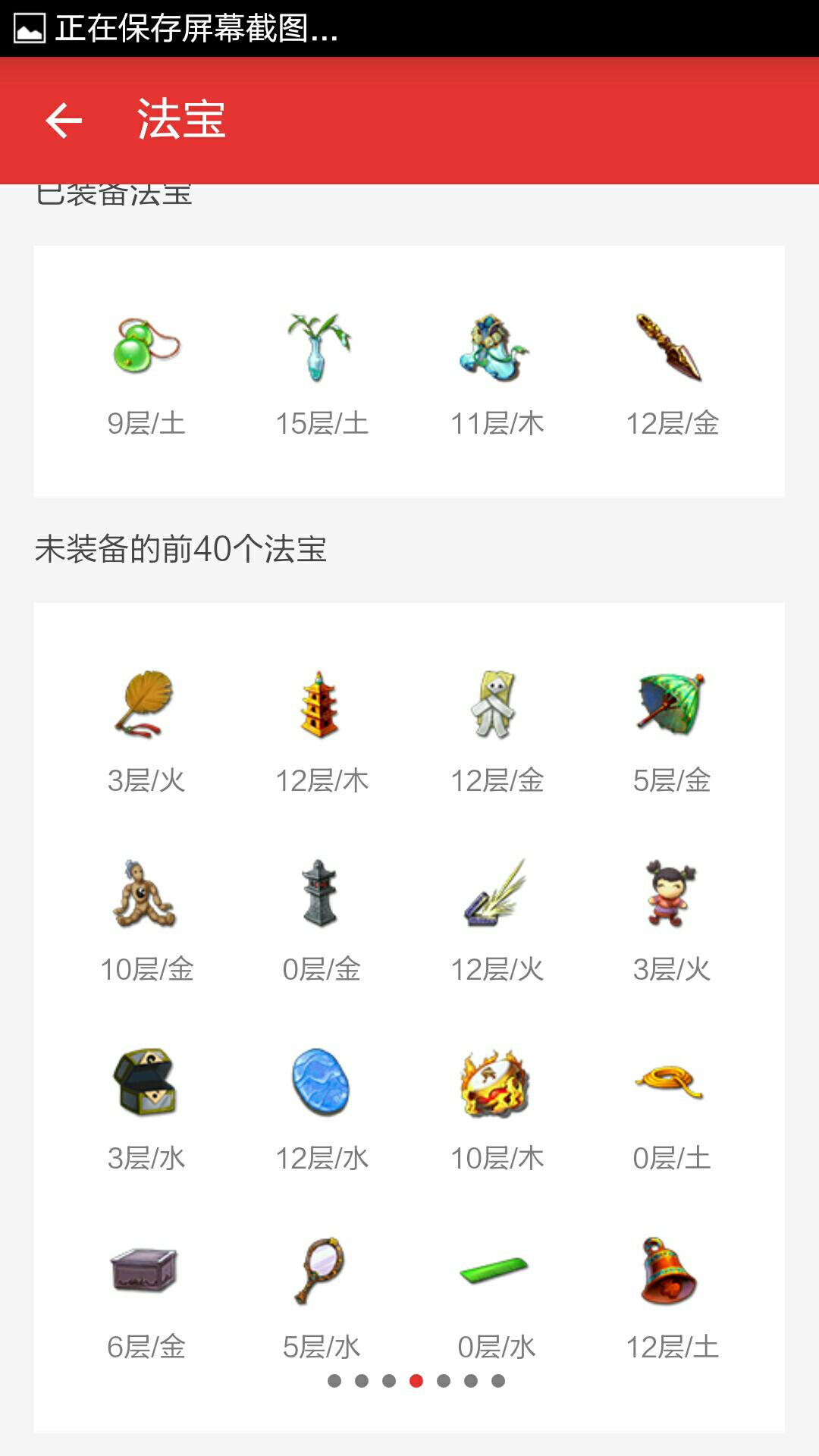Viewport: 819px width, 1456px height.
Task: Select the bamboo vase 15层/土 treasure
Action: pyautogui.click(x=322, y=347)
